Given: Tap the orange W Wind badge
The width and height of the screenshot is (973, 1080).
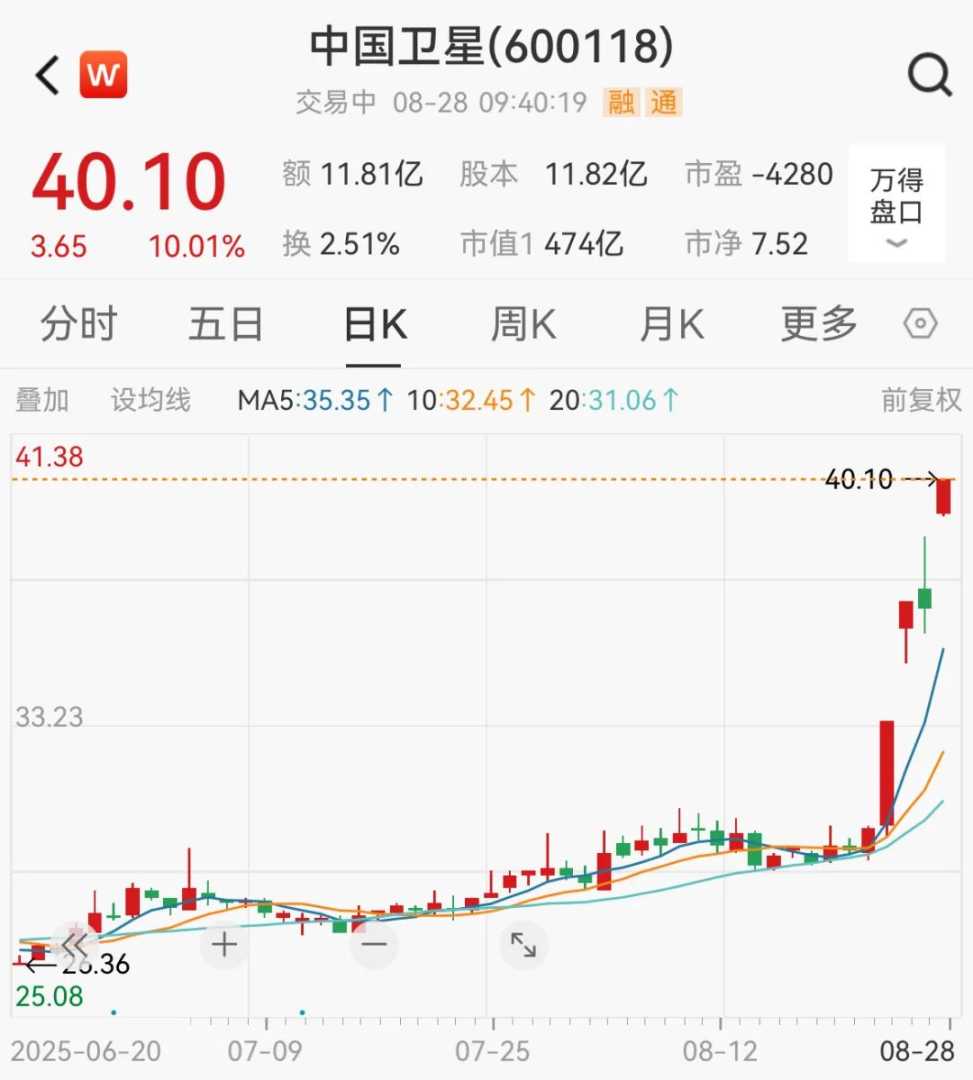Looking at the screenshot, I should point(104,75).
